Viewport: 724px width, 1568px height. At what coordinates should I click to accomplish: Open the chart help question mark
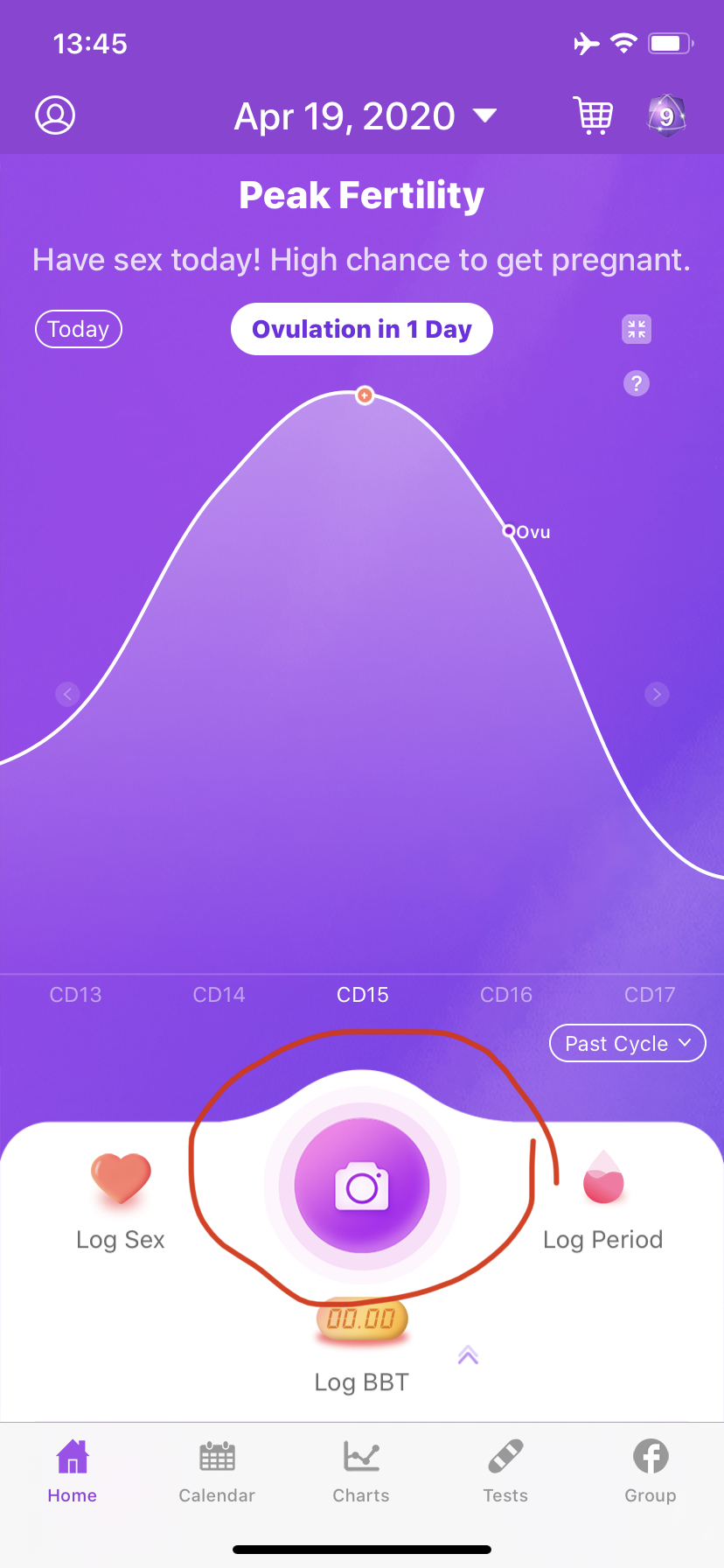637,383
